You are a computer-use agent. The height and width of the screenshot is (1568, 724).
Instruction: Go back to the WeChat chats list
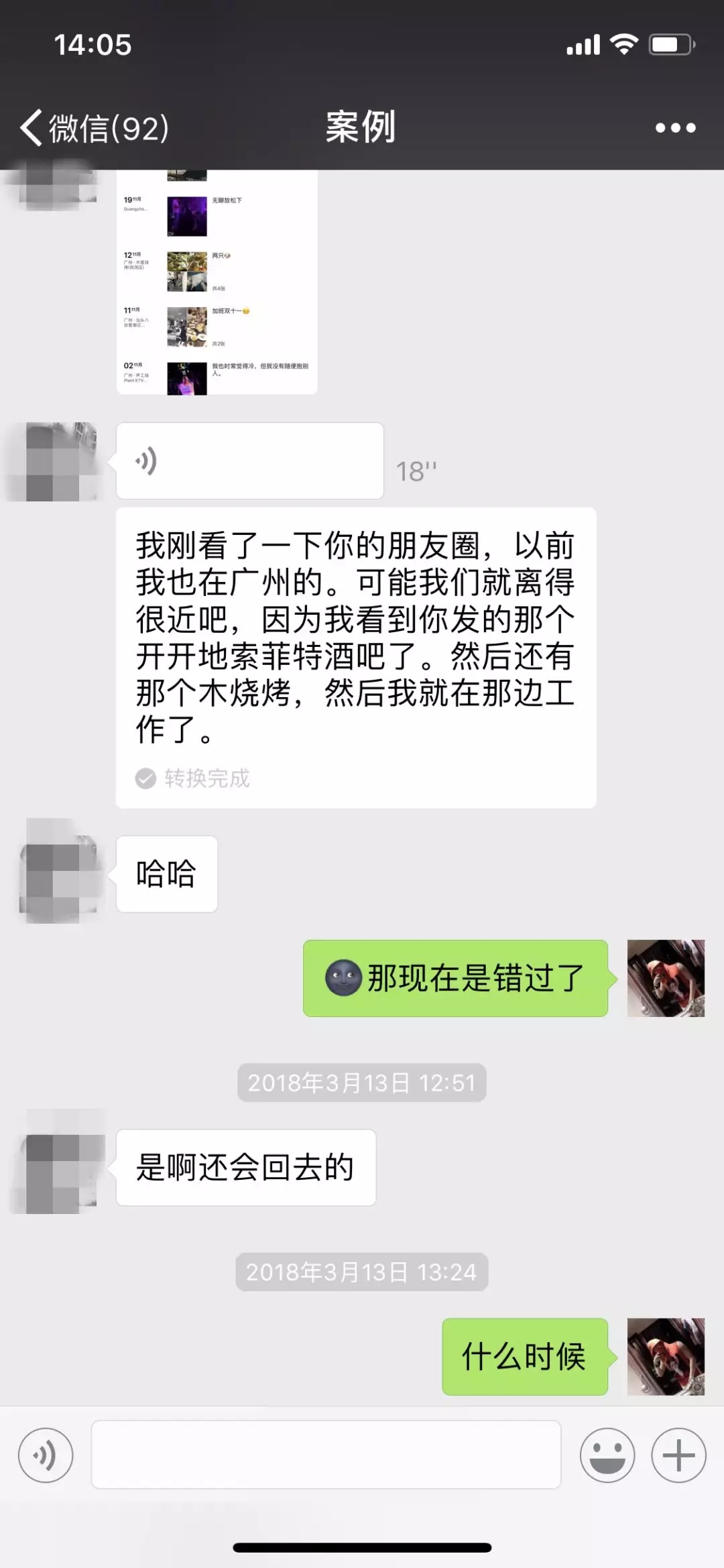tap(94, 127)
